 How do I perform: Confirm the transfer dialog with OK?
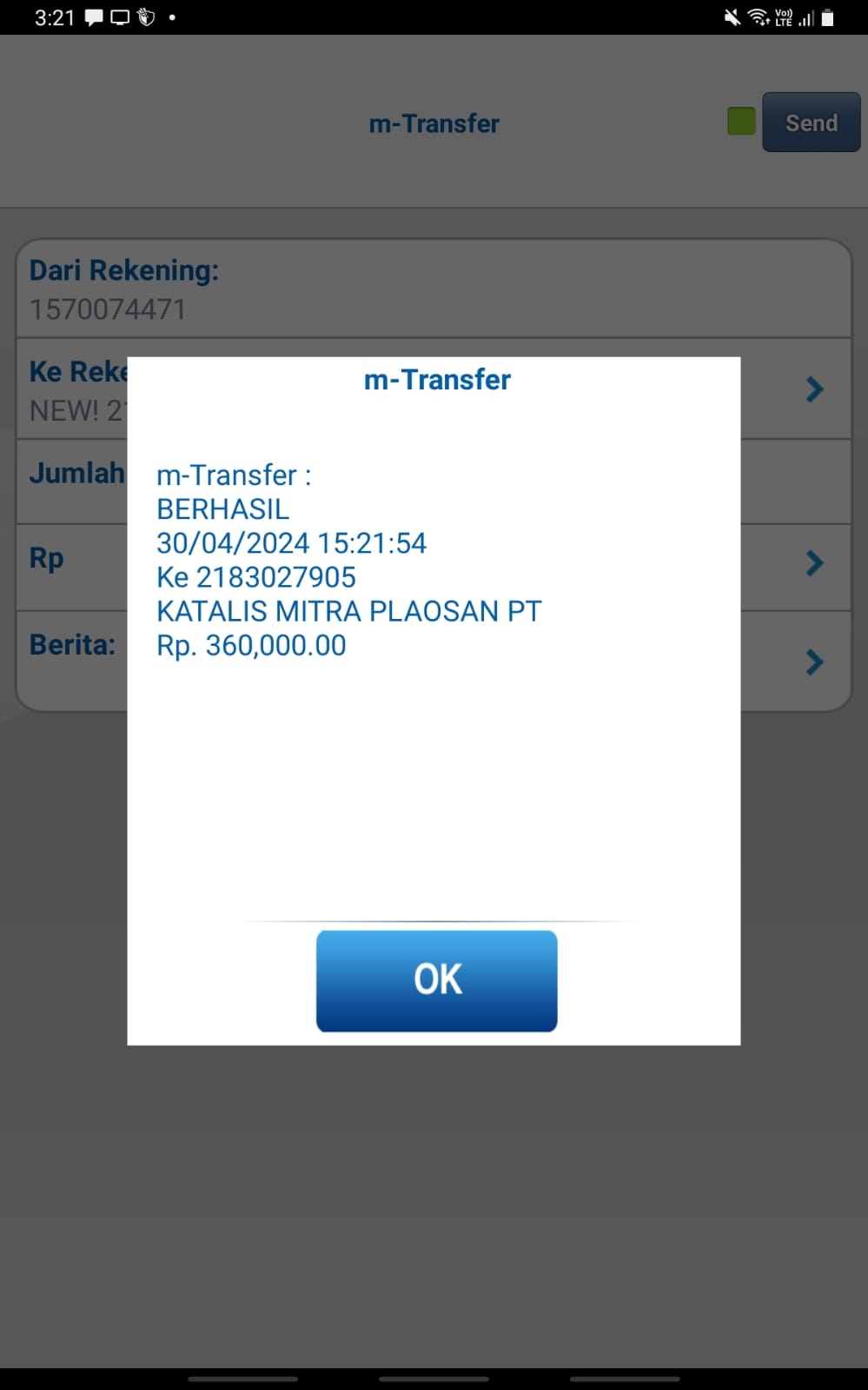click(436, 981)
